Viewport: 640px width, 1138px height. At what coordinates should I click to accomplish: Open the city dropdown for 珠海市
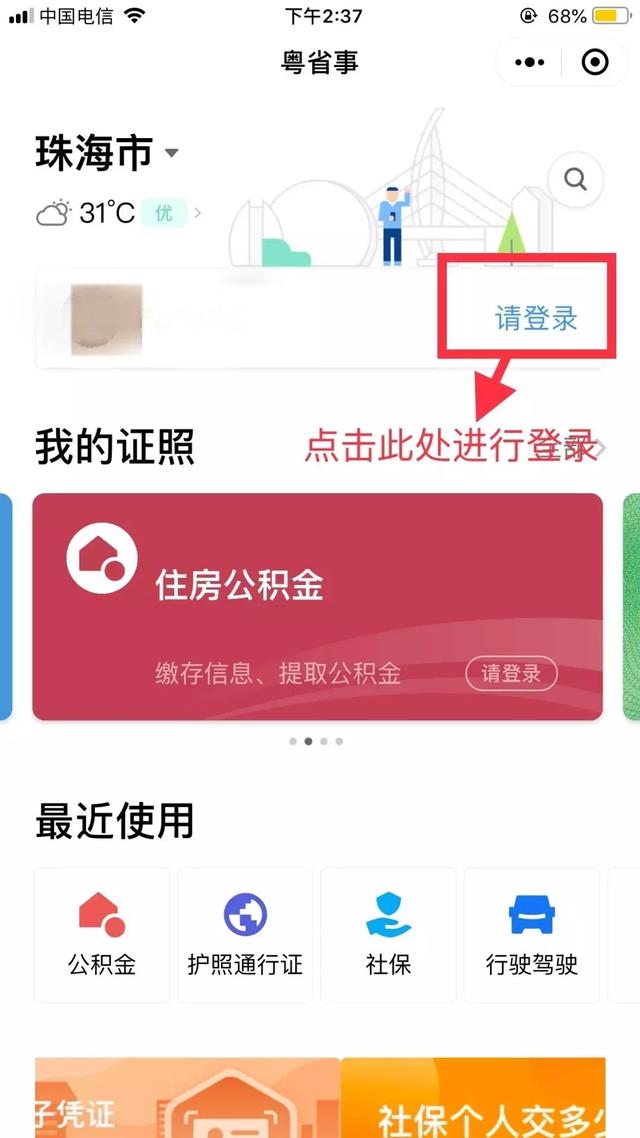[x=171, y=153]
